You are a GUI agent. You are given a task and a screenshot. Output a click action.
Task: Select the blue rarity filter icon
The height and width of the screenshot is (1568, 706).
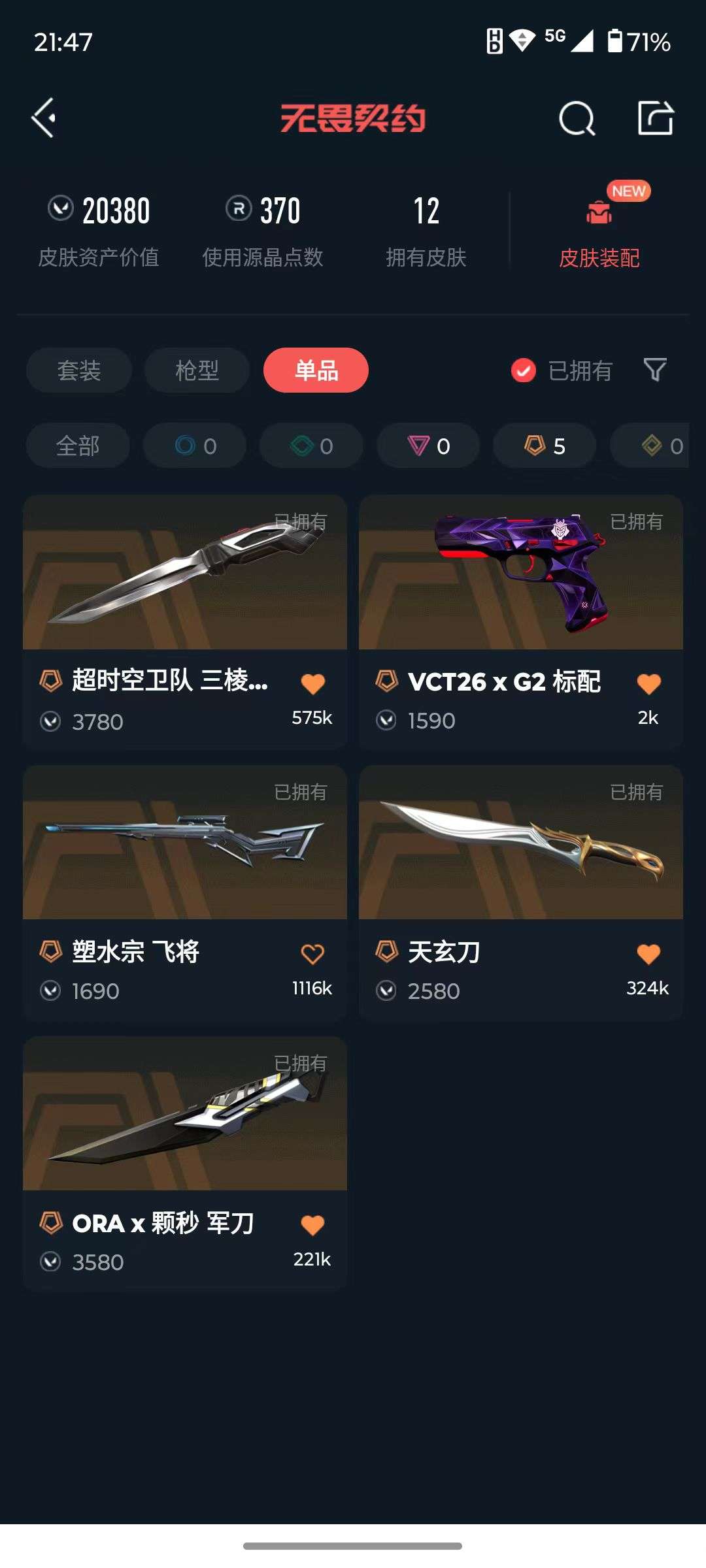194,446
